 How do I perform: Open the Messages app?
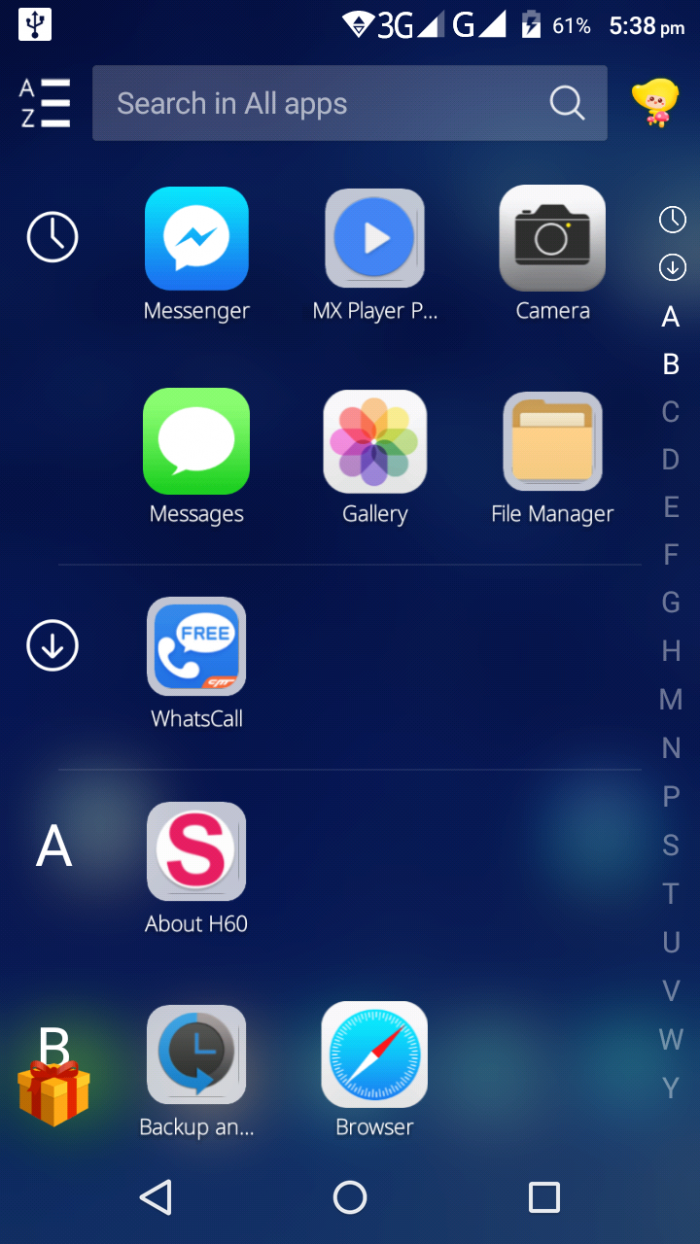196,441
